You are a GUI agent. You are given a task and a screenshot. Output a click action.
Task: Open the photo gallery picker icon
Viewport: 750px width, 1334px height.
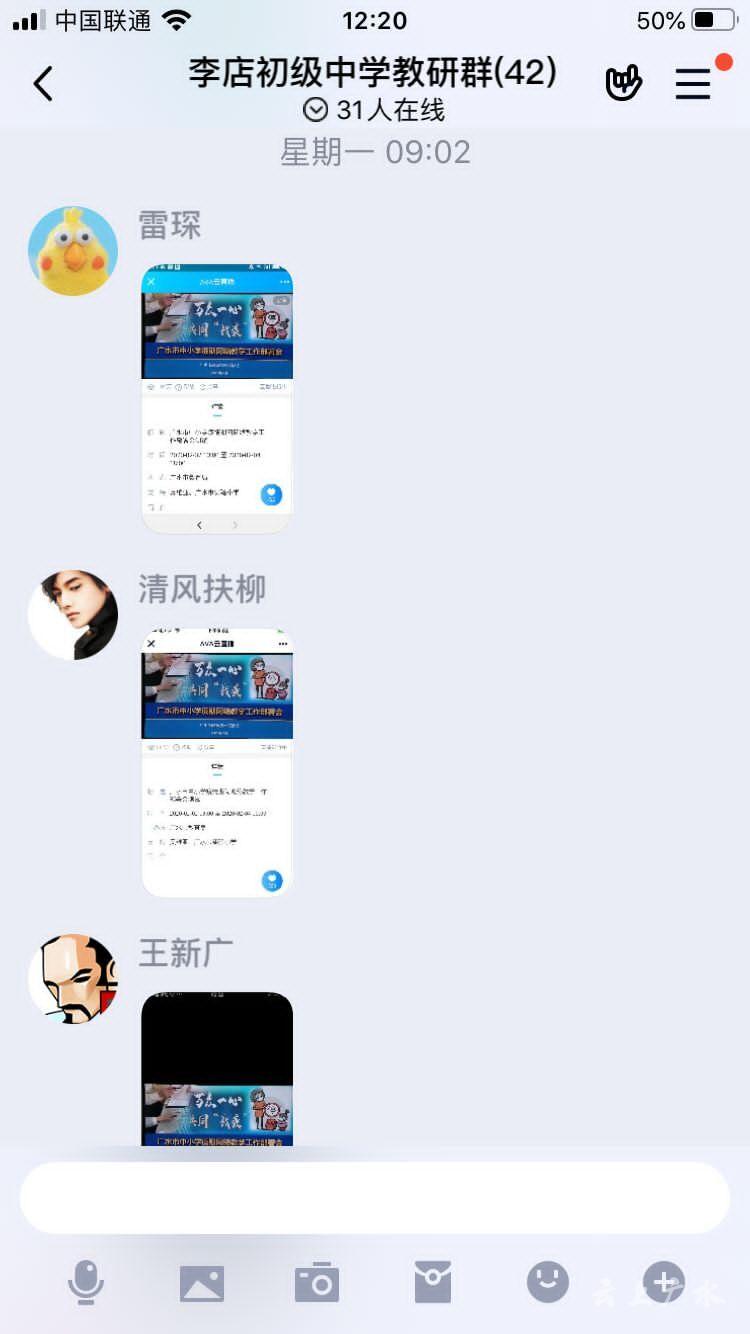202,1283
